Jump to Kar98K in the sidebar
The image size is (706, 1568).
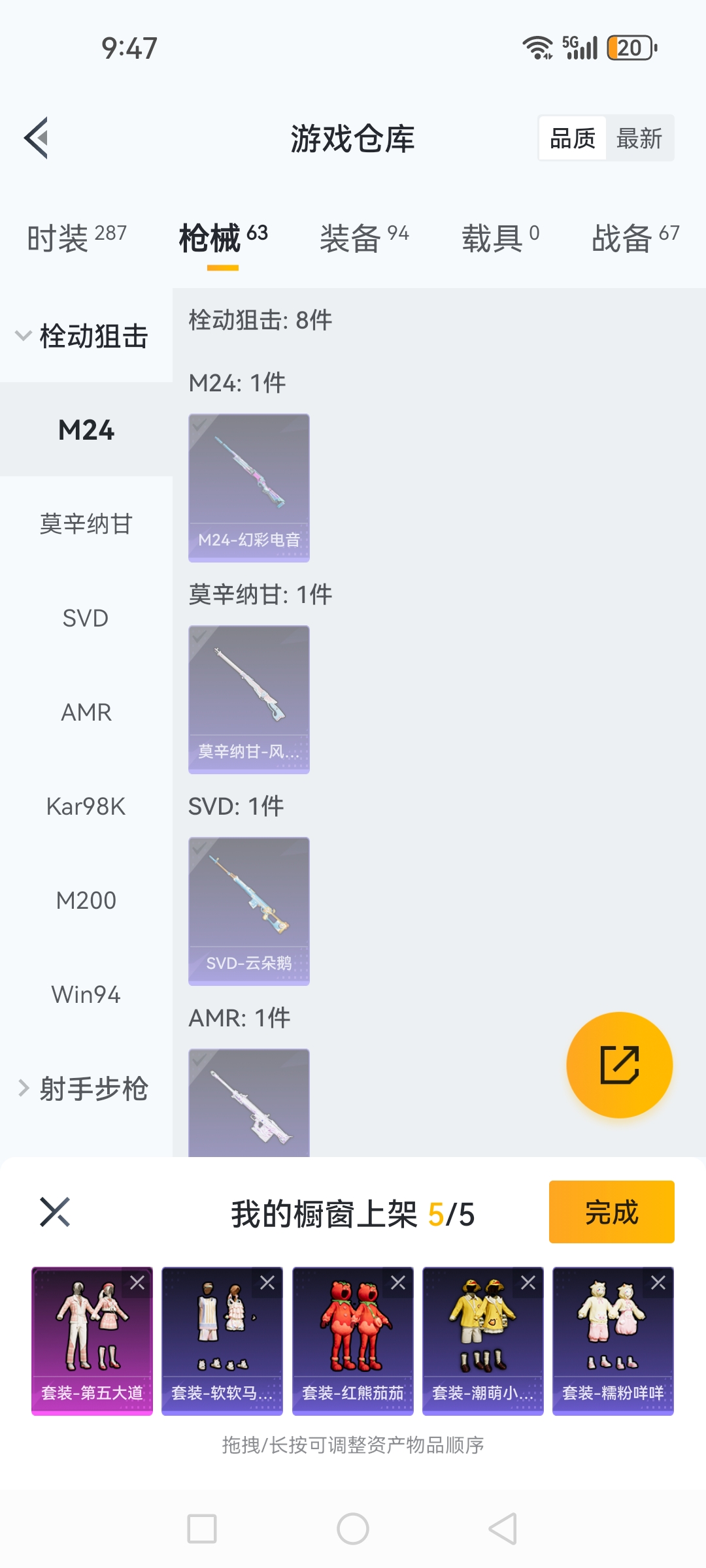86,806
